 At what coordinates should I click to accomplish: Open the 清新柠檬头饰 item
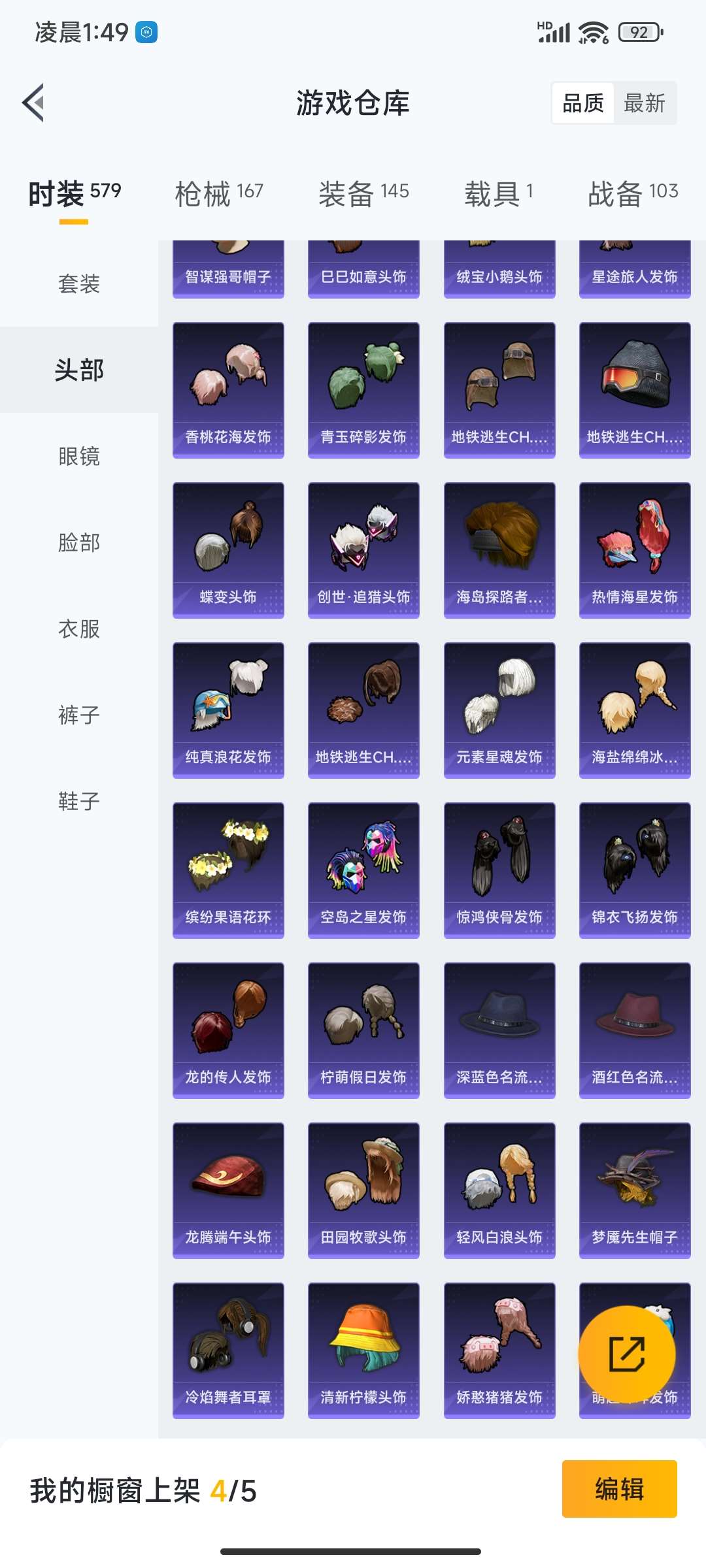[x=363, y=1350]
